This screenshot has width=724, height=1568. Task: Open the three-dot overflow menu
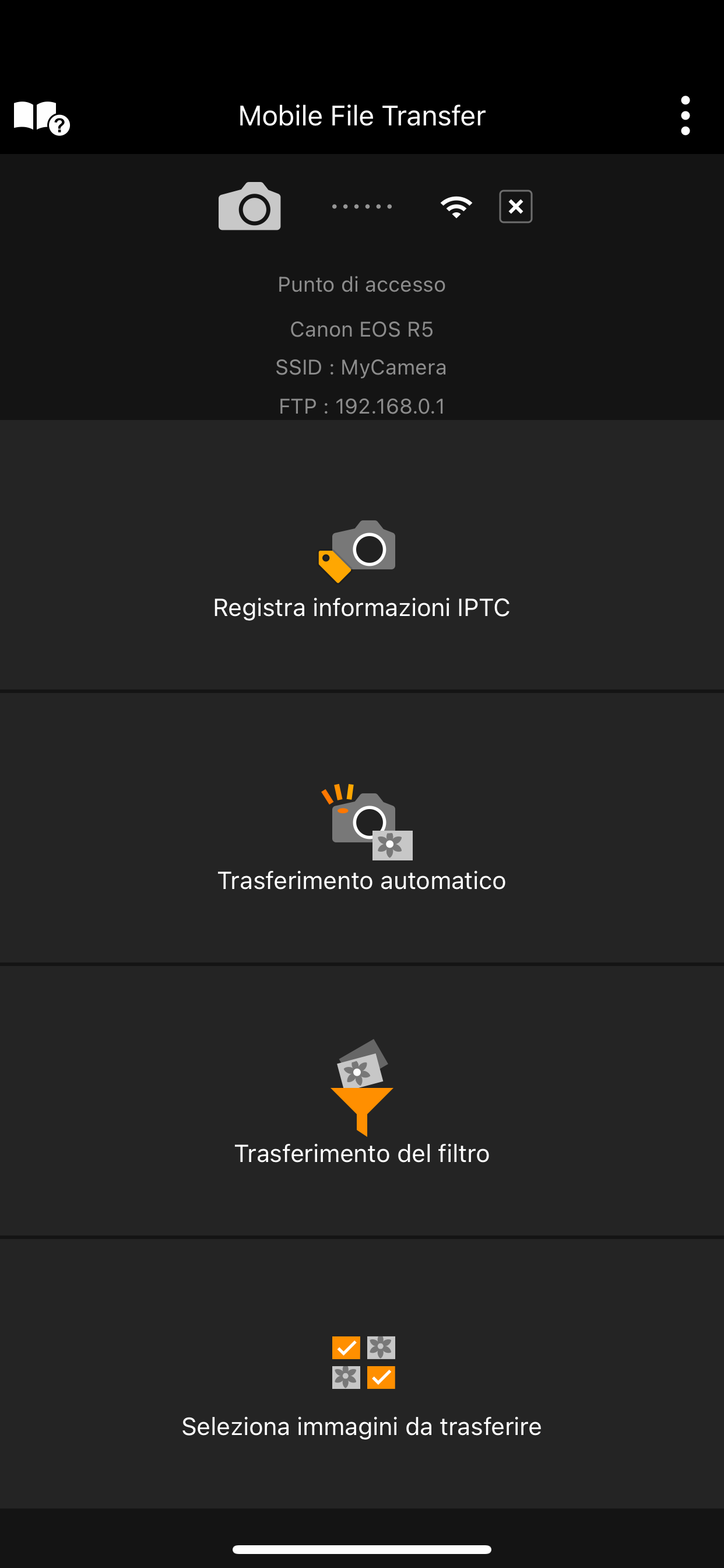[x=686, y=115]
